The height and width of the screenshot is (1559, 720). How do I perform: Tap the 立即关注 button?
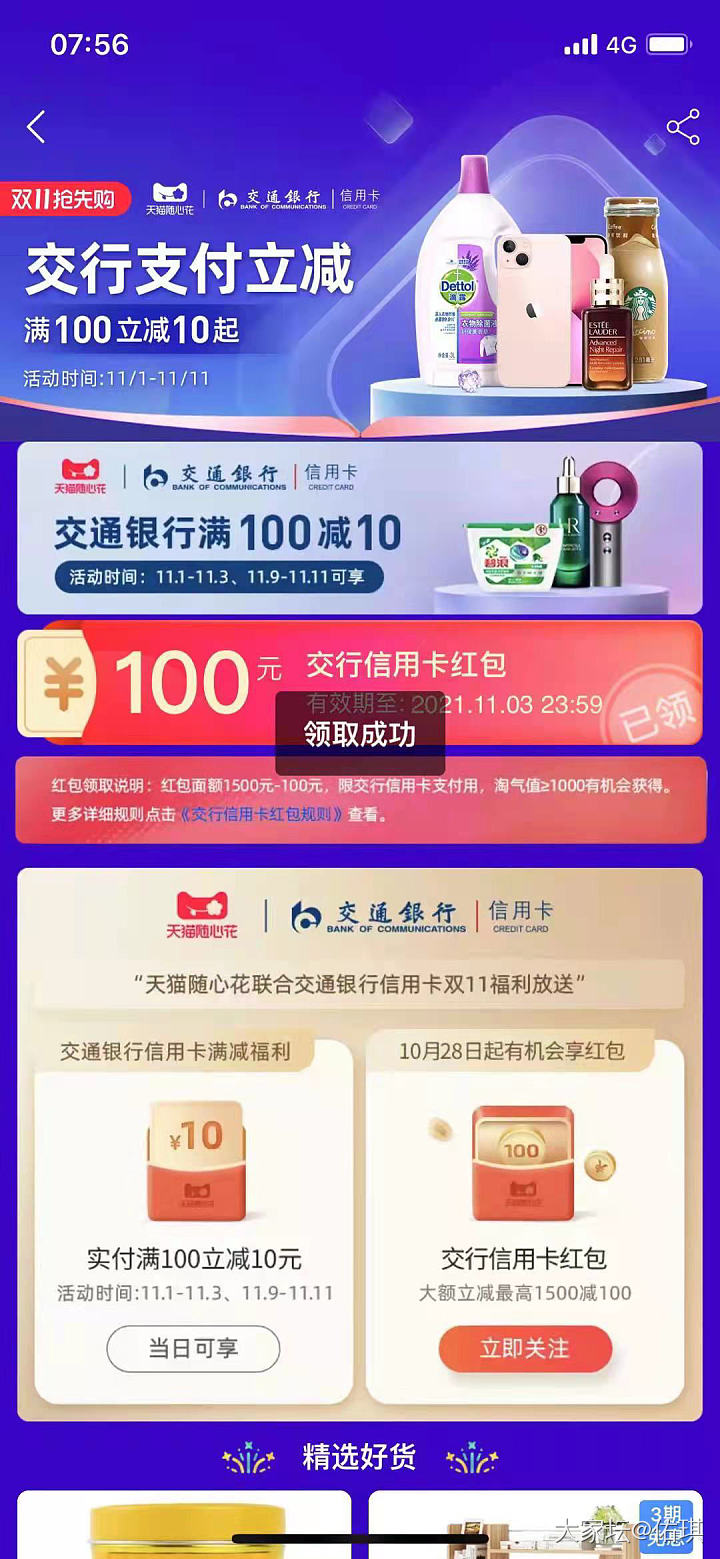[x=524, y=1348]
